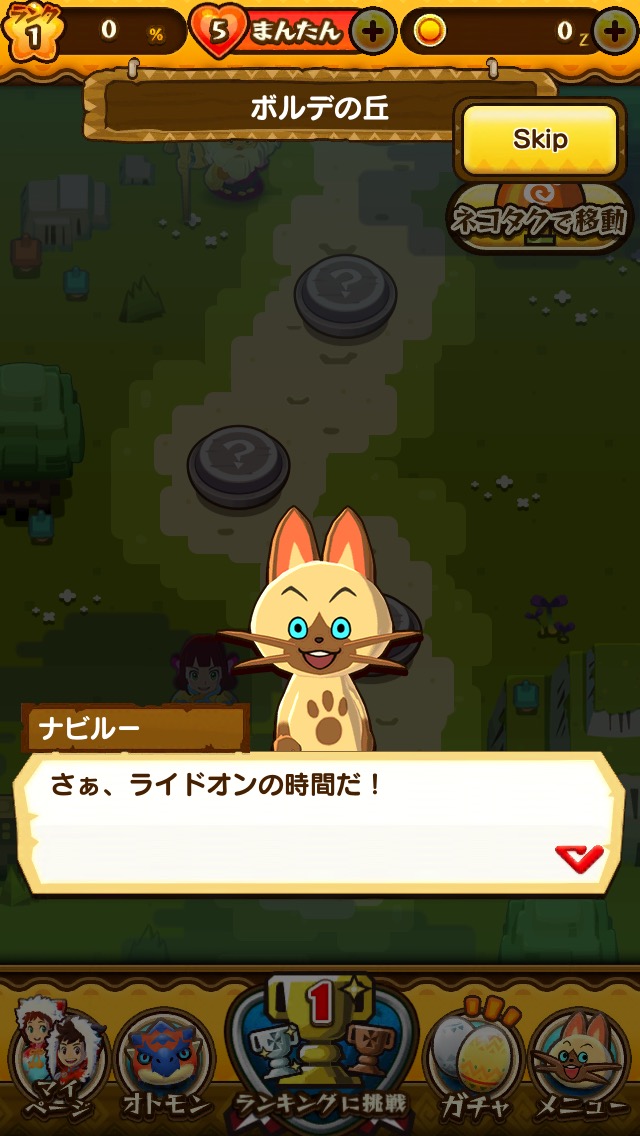
Task: Select the lower question mark stage node
Action: tap(238, 464)
